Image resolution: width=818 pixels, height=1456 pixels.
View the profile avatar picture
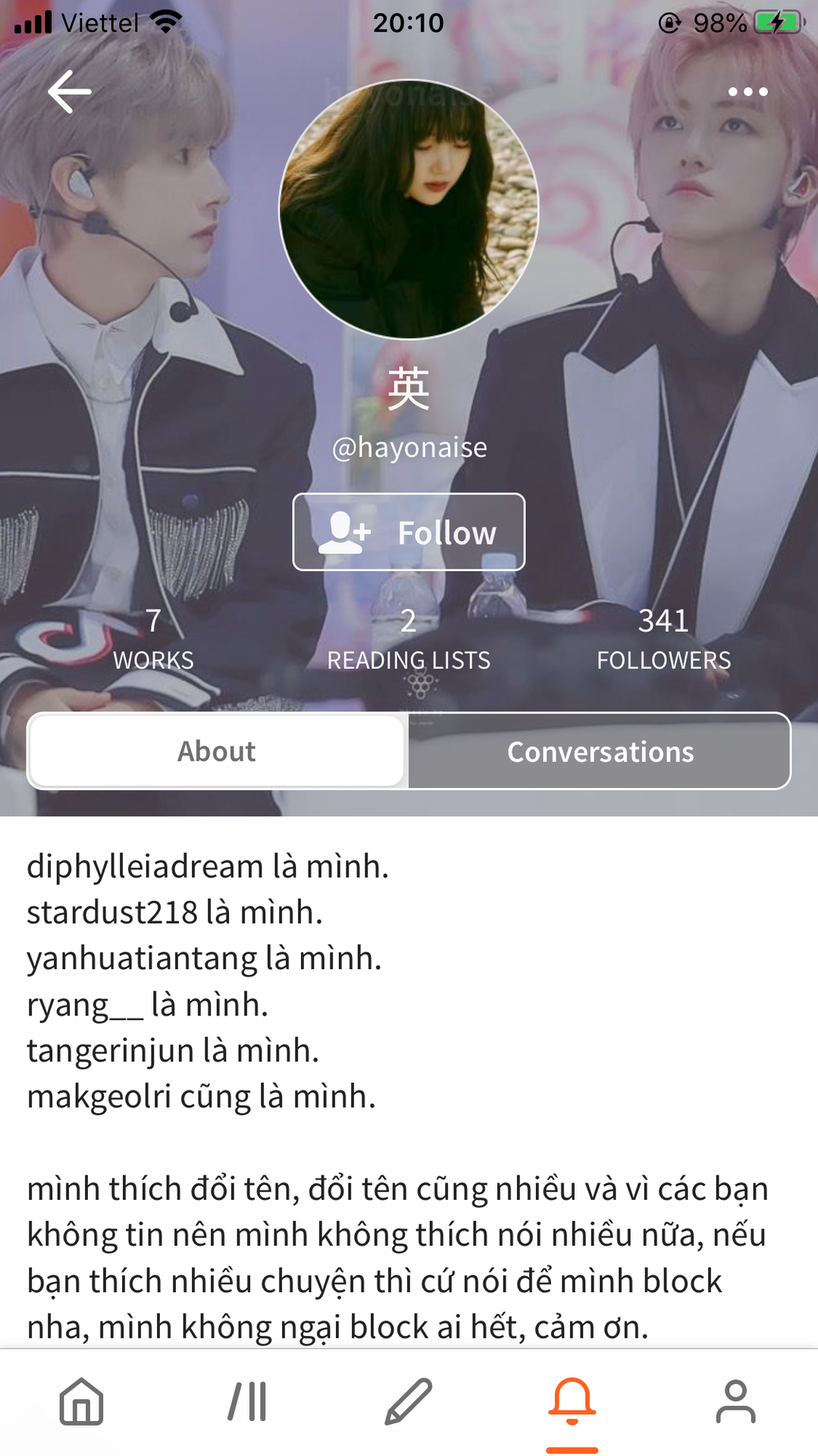[409, 209]
